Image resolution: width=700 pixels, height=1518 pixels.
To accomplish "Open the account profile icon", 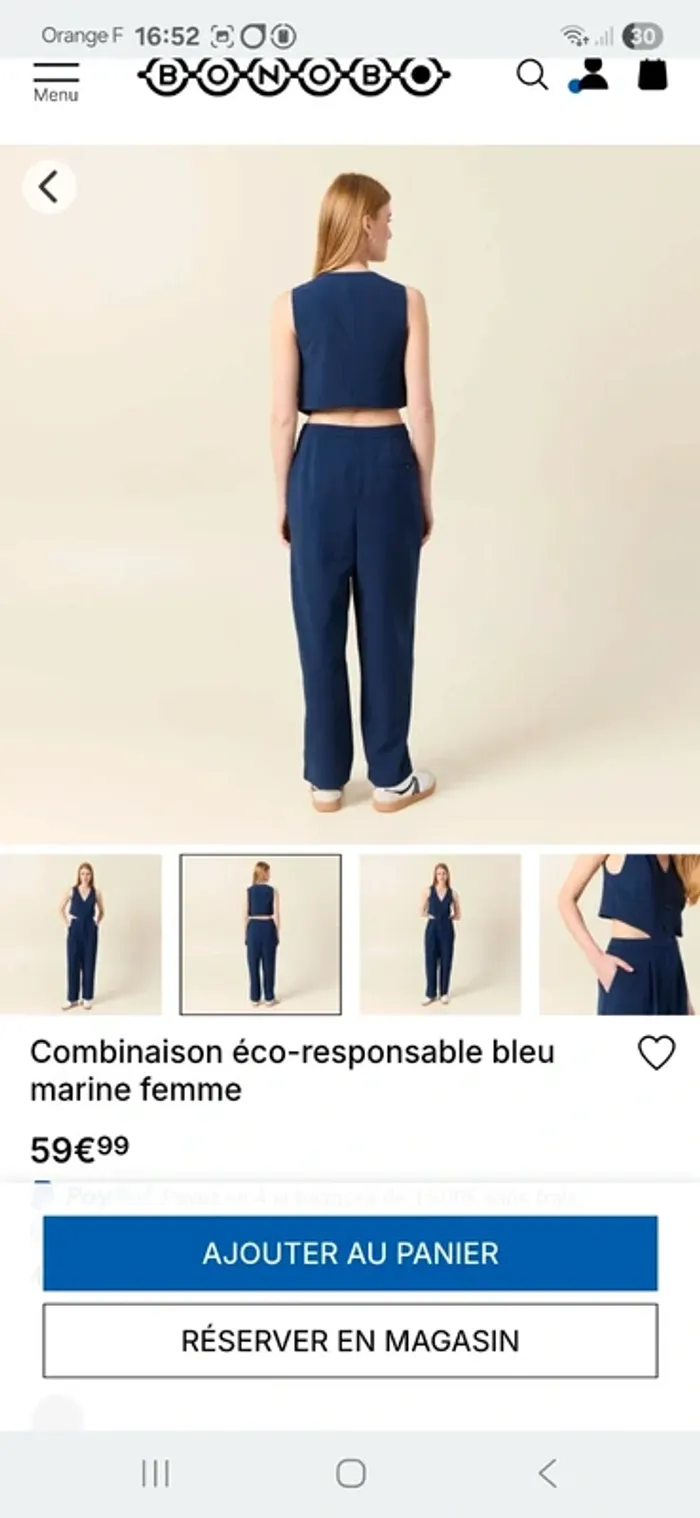I will (592, 75).
